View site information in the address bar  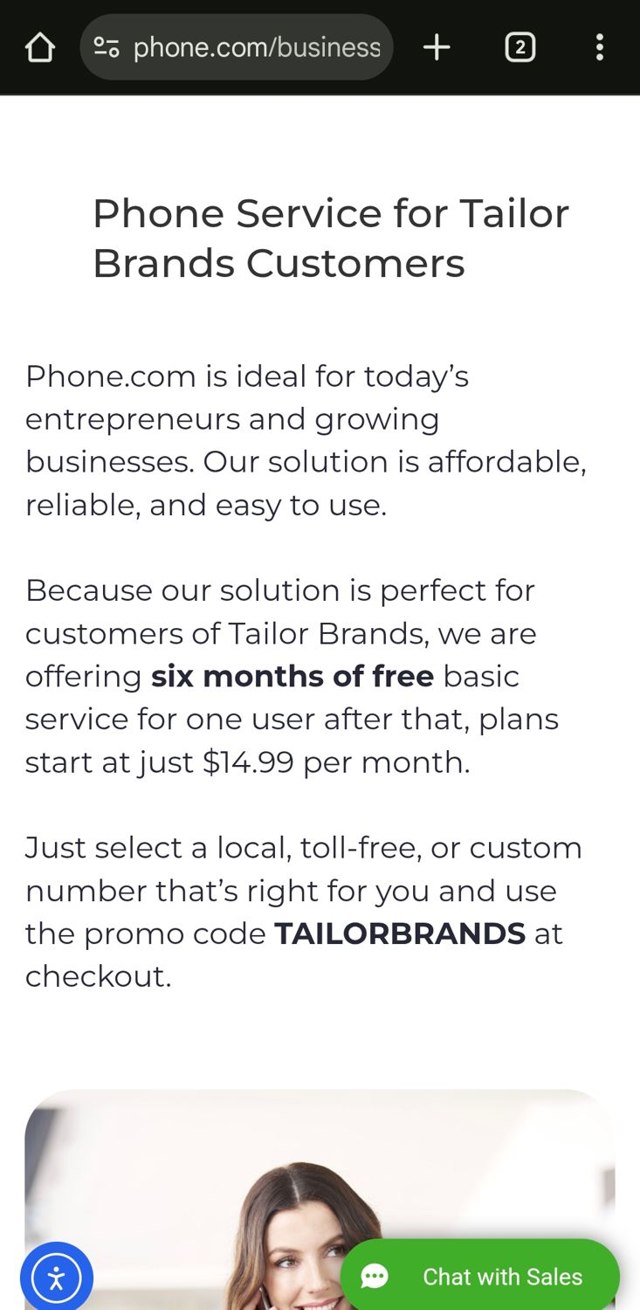[x=106, y=47]
